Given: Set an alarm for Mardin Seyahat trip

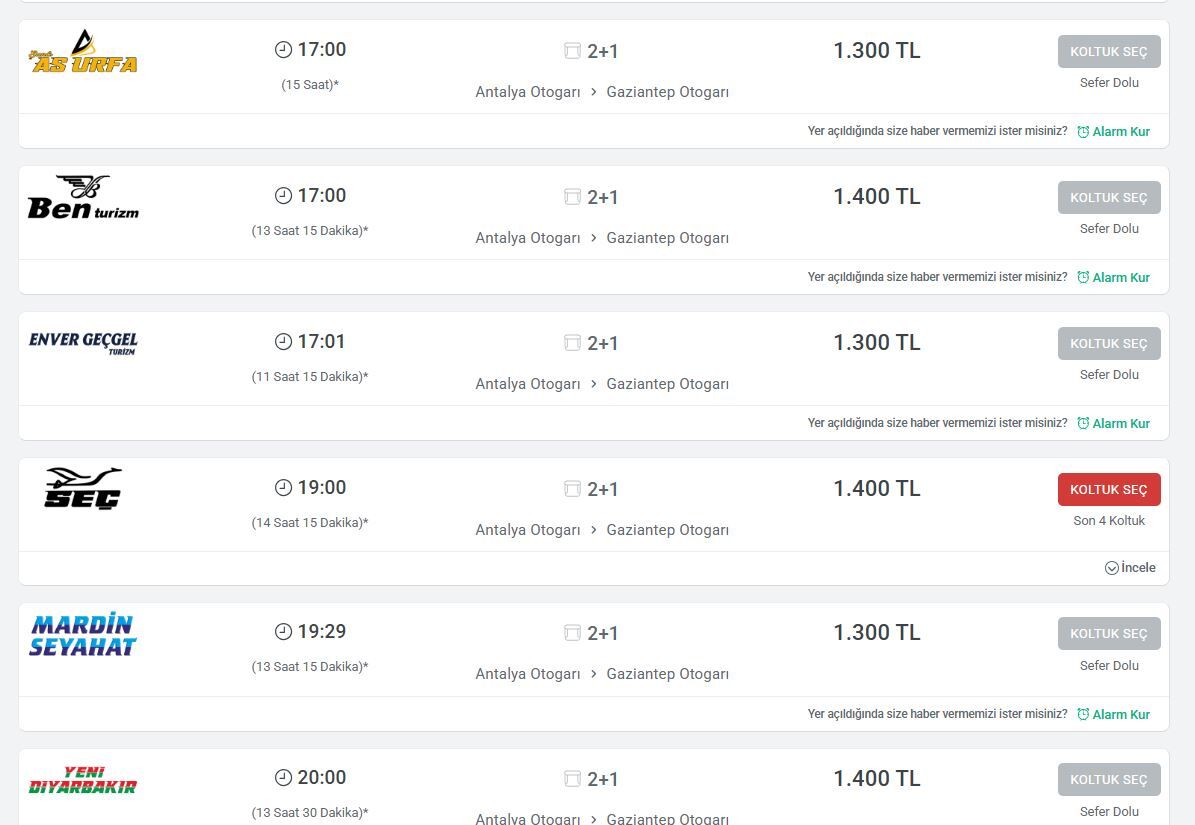Looking at the screenshot, I should tap(1113, 715).
